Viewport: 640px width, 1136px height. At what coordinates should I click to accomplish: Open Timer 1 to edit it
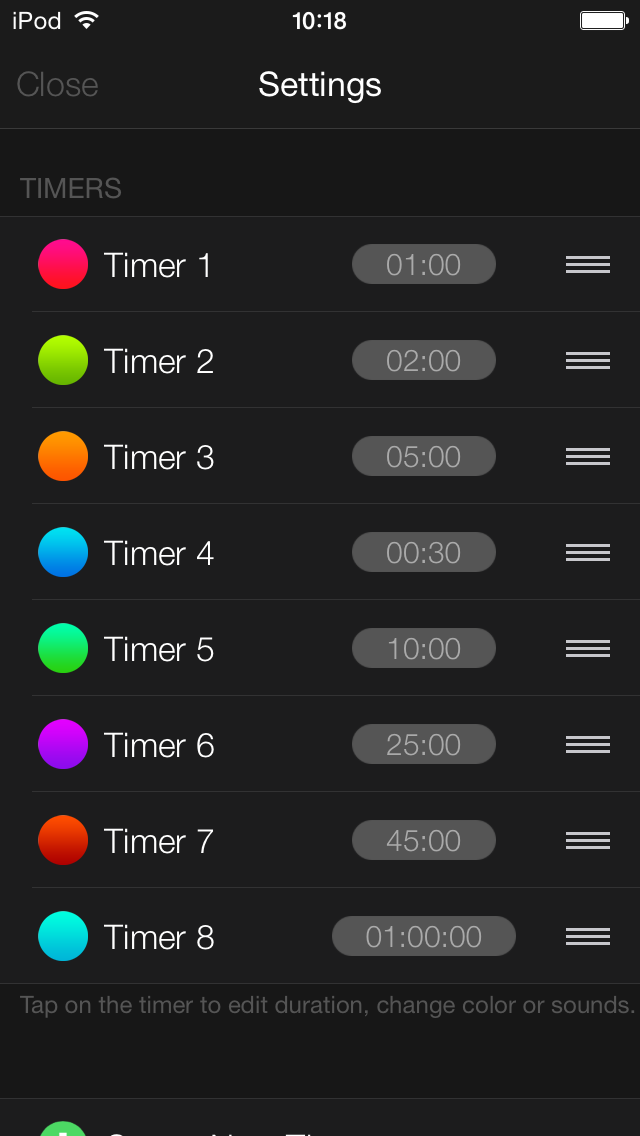click(158, 265)
